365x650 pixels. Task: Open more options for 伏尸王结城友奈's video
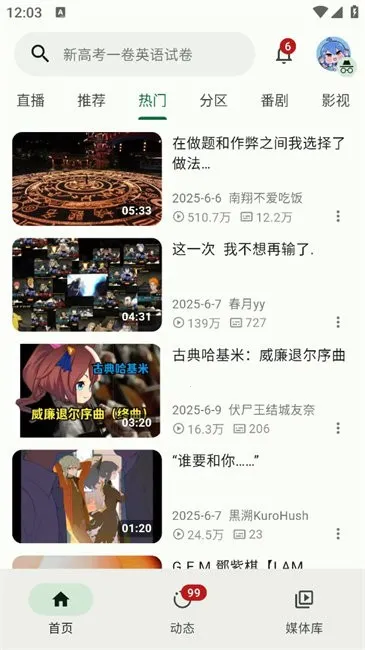(338, 428)
